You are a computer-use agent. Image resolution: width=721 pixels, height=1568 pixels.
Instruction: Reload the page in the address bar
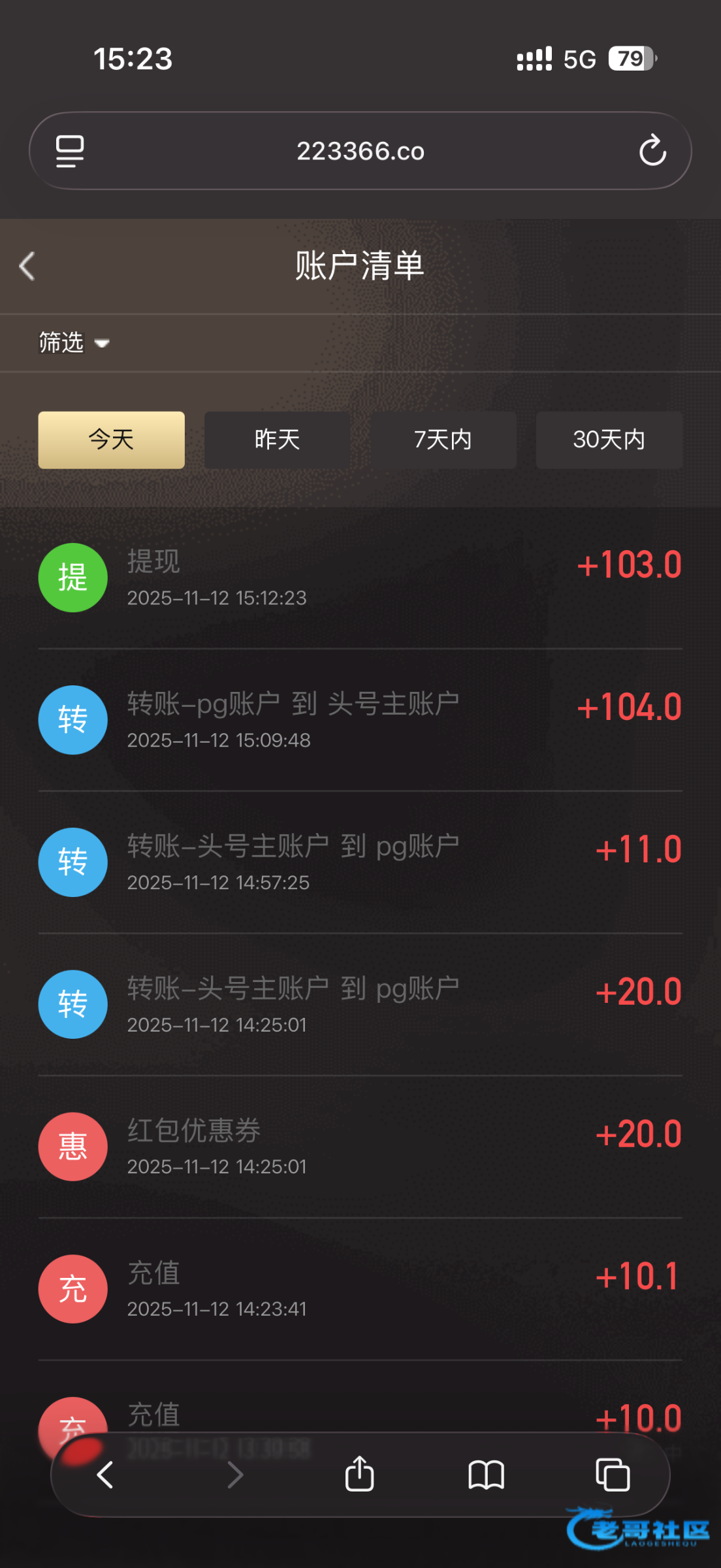pos(652,151)
